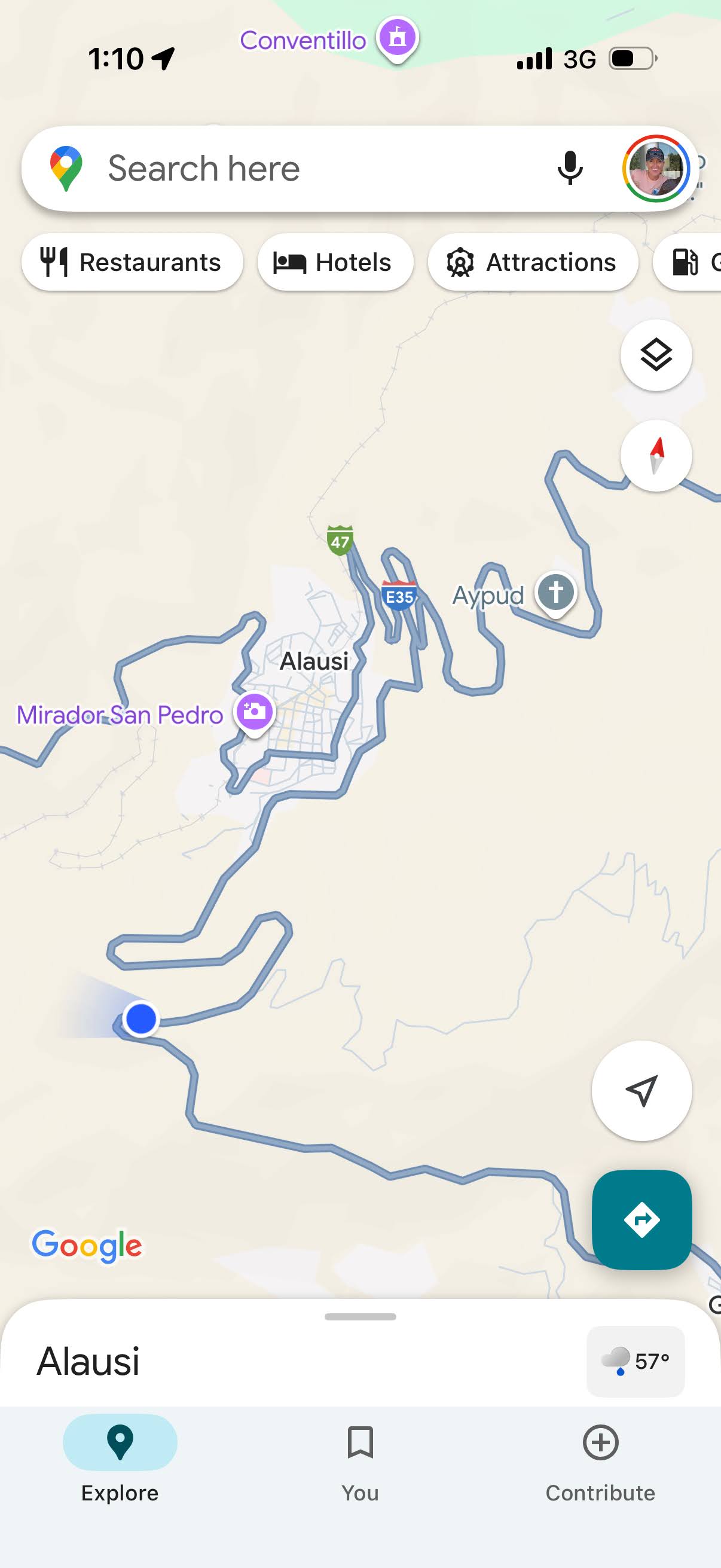This screenshot has height=1568, width=721.
Task: Open the account profile picture
Action: tap(655, 169)
